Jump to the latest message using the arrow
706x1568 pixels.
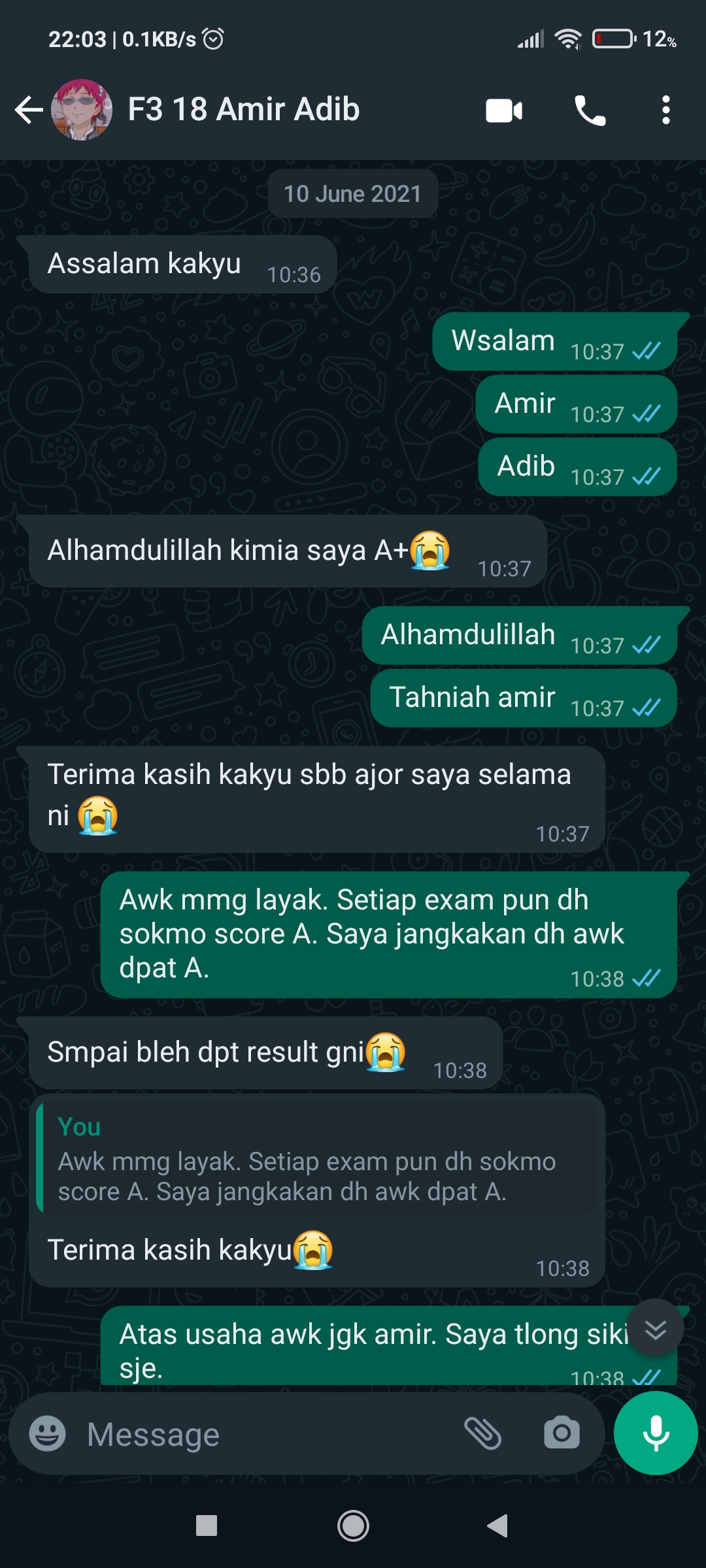(x=656, y=1330)
